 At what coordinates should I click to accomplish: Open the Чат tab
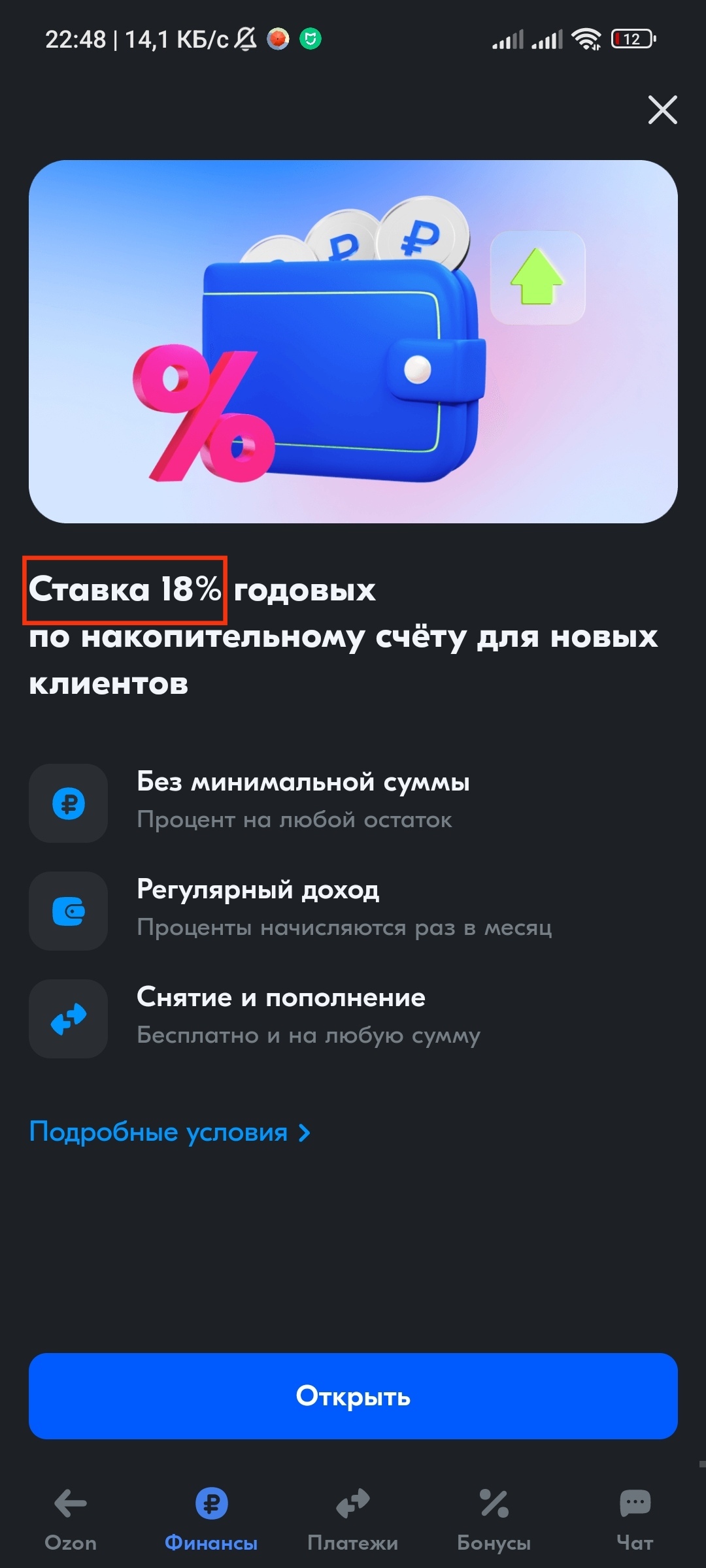point(635,1520)
